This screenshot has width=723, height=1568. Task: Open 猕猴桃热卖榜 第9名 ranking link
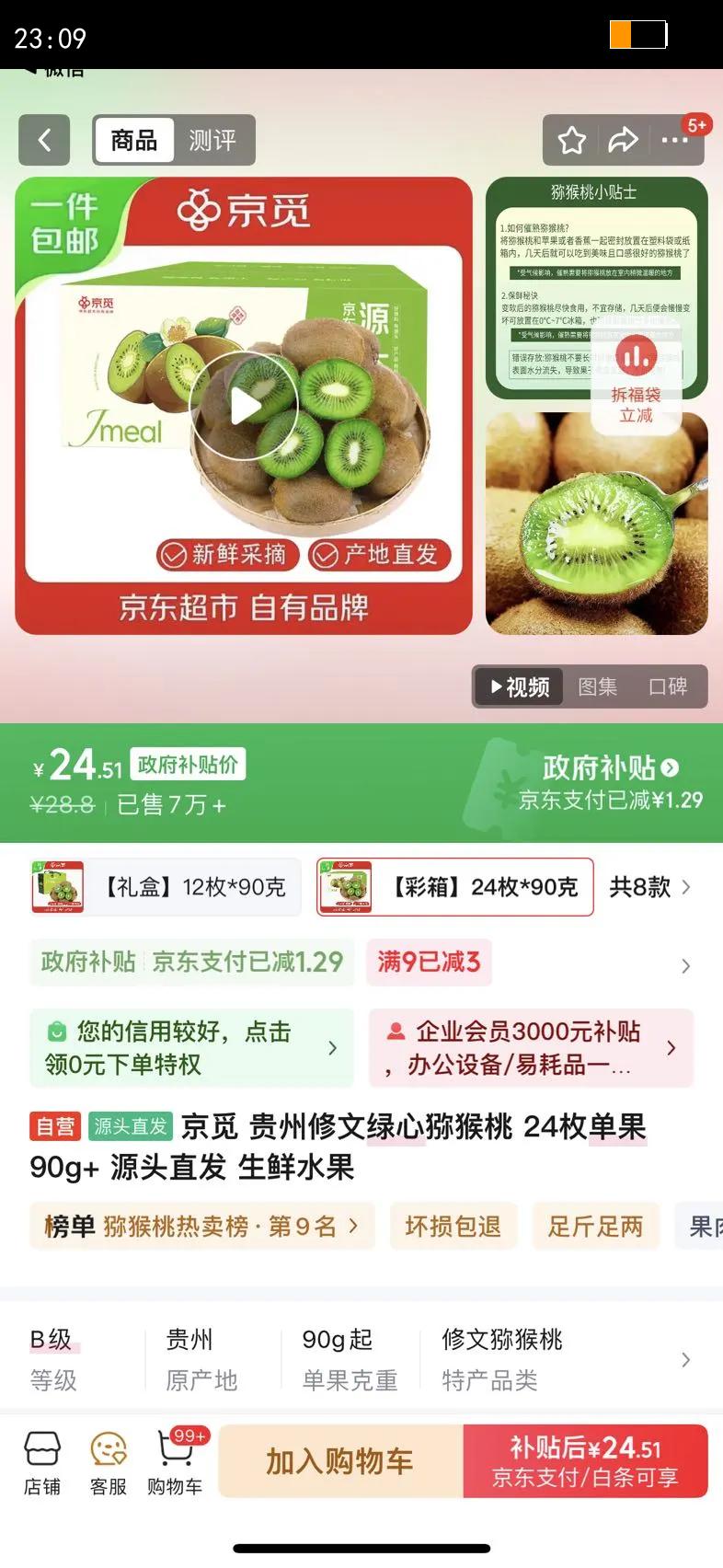click(x=202, y=1226)
